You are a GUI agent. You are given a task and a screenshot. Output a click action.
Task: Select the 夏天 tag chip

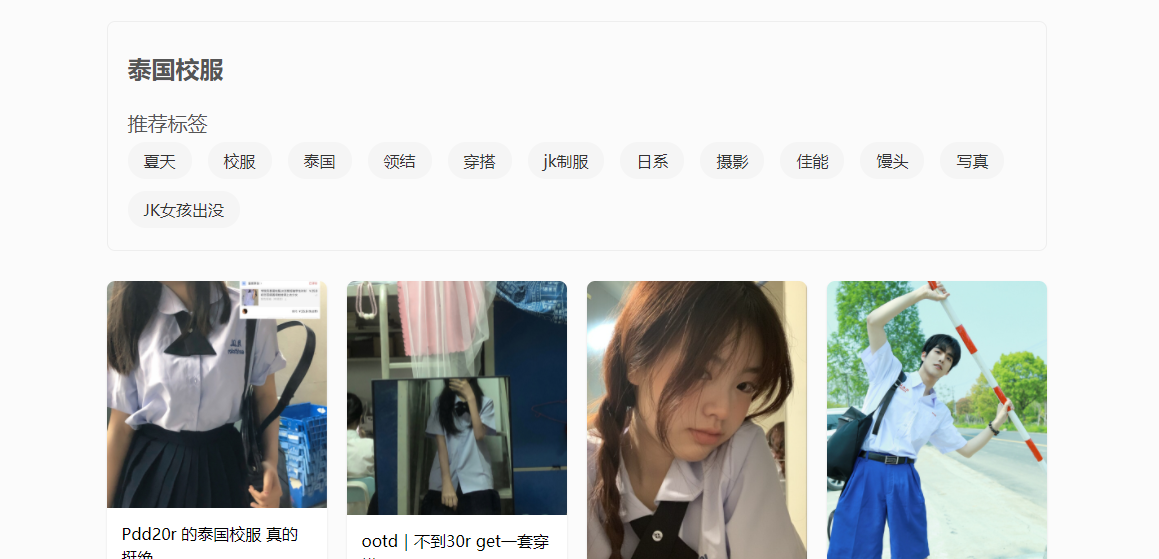coord(159,161)
